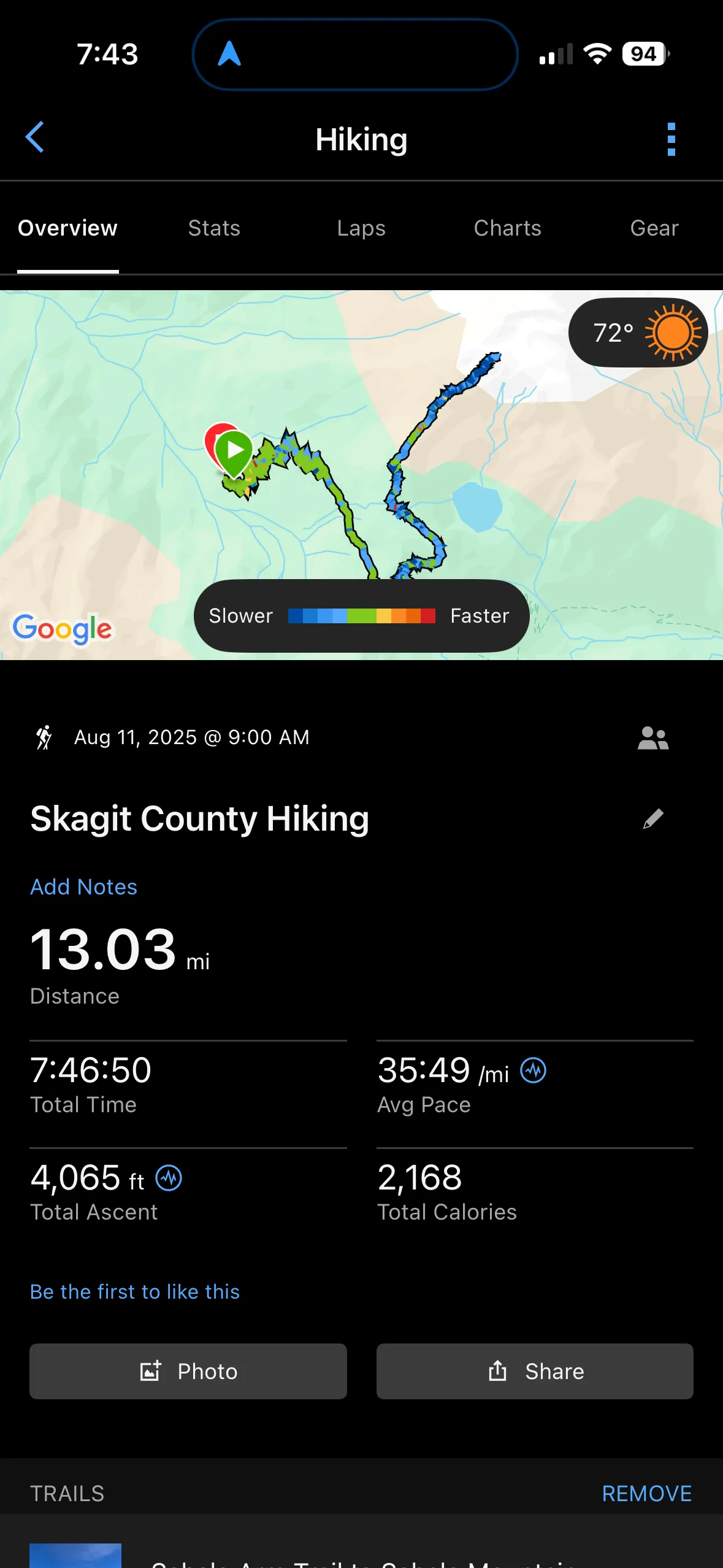Share this hiking activity
The image size is (723, 1568).
(534, 1371)
